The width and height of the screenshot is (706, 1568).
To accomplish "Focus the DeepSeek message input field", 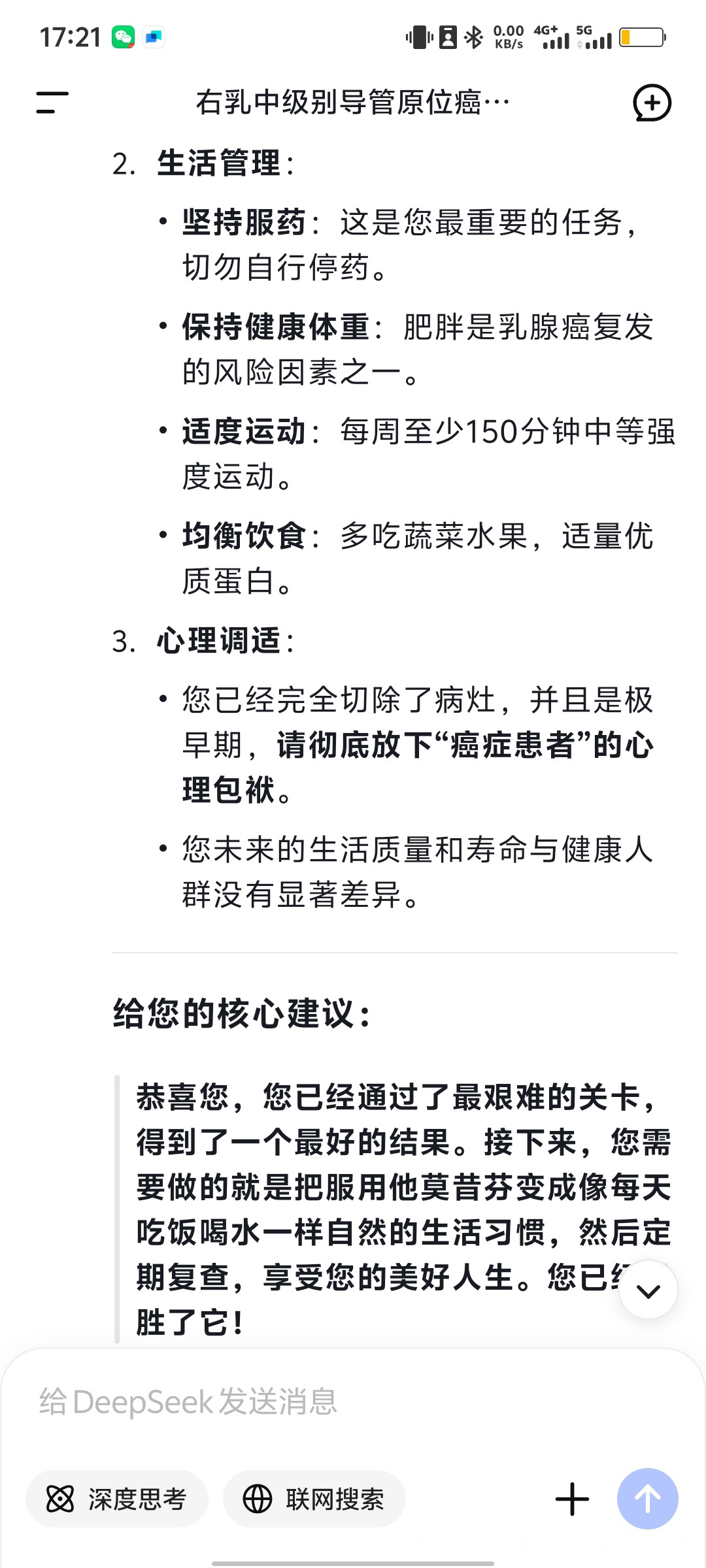I will [353, 1402].
